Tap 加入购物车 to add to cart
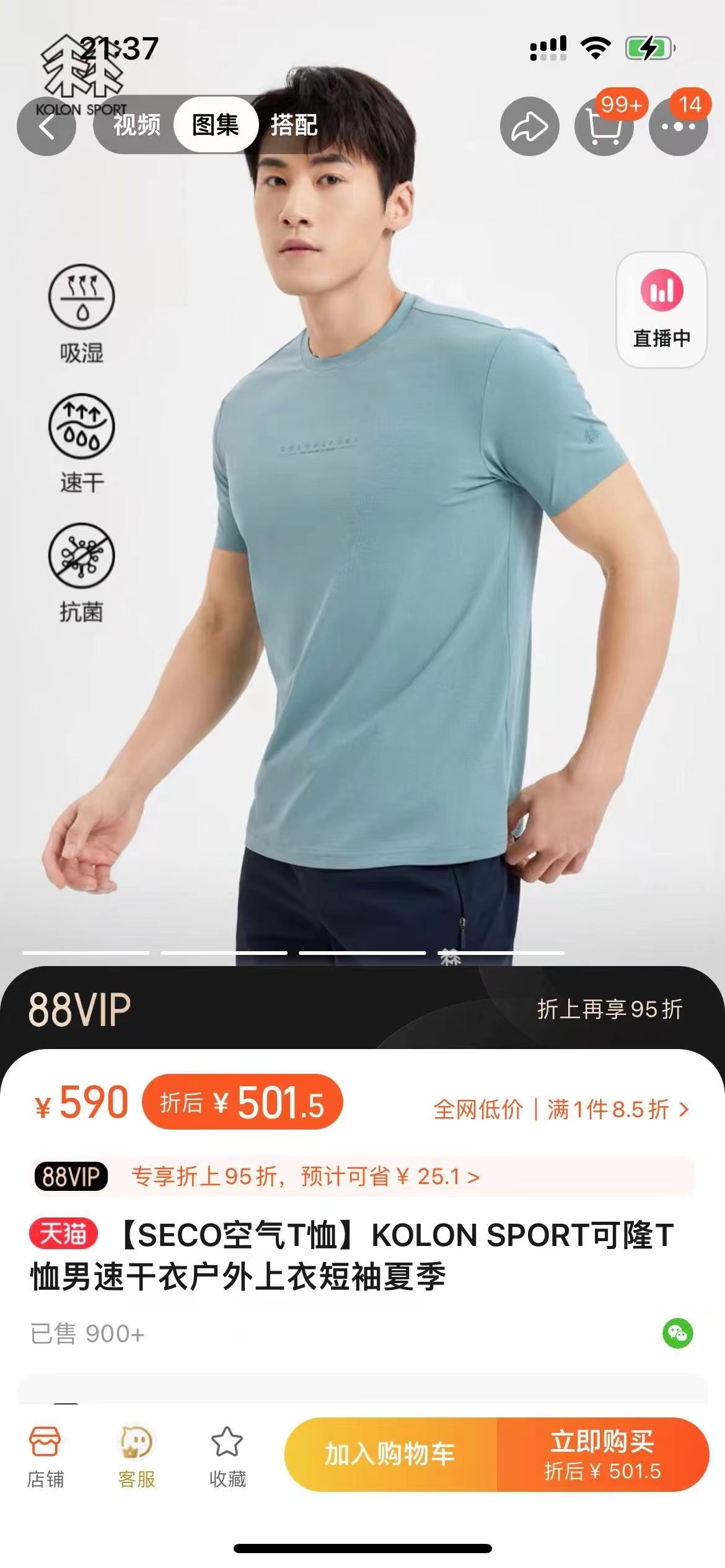Screen dimensions: 725x1568 pos(390,1454)
